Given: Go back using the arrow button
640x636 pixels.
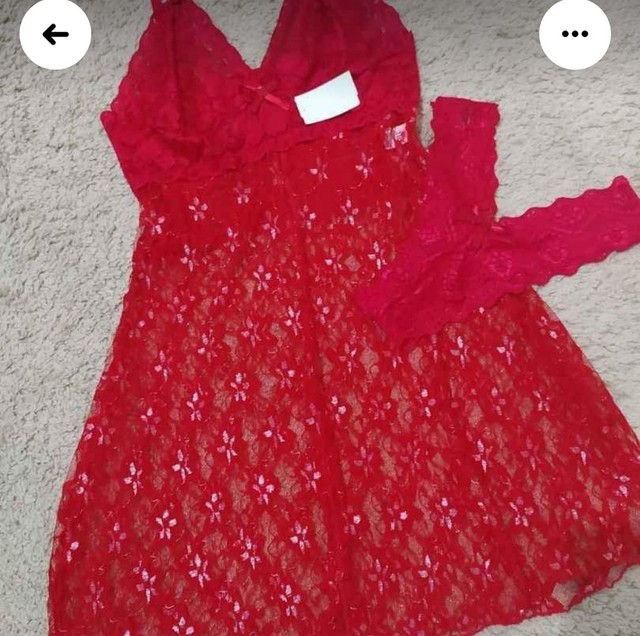Looking at the screenshot, I should click(55, 34).
